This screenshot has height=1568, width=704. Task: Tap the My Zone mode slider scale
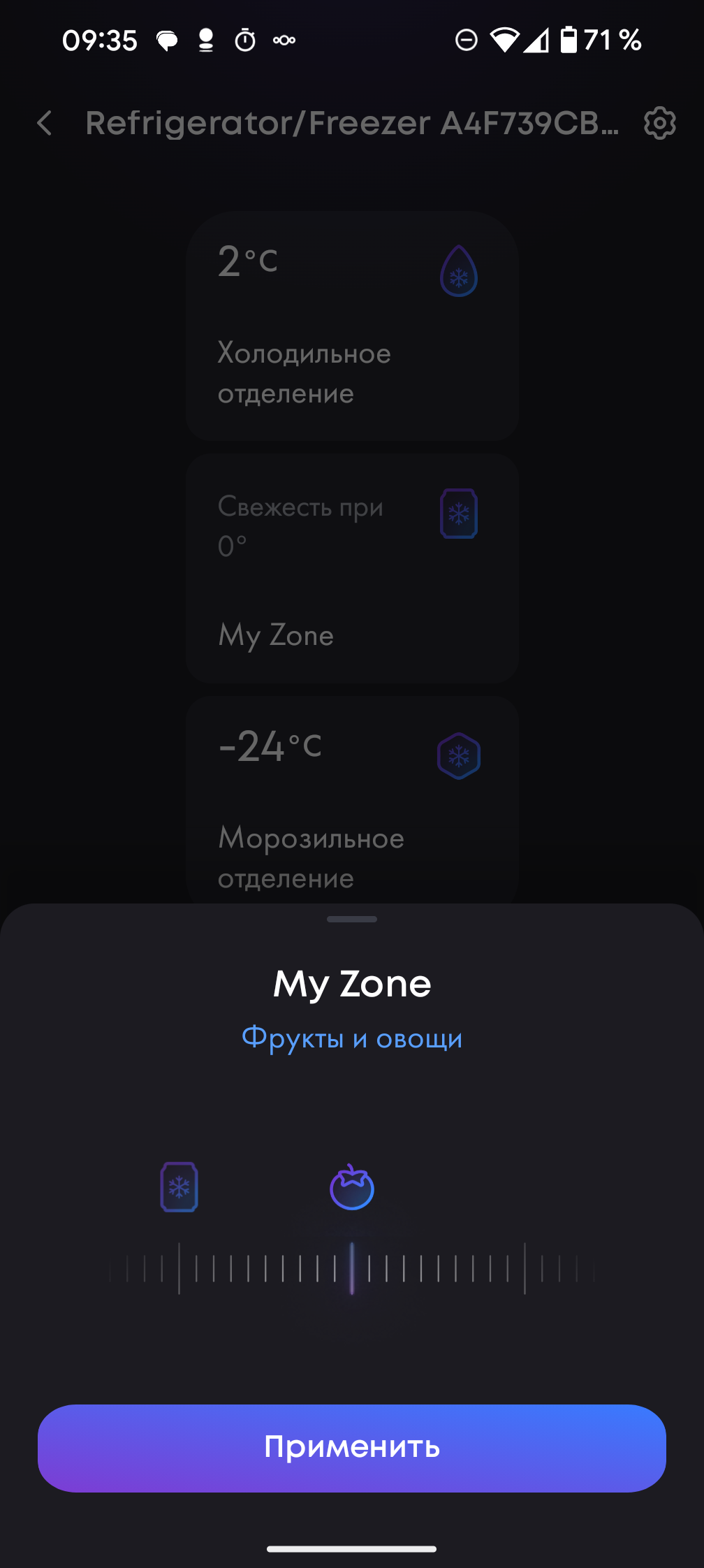coord(351,1268)
